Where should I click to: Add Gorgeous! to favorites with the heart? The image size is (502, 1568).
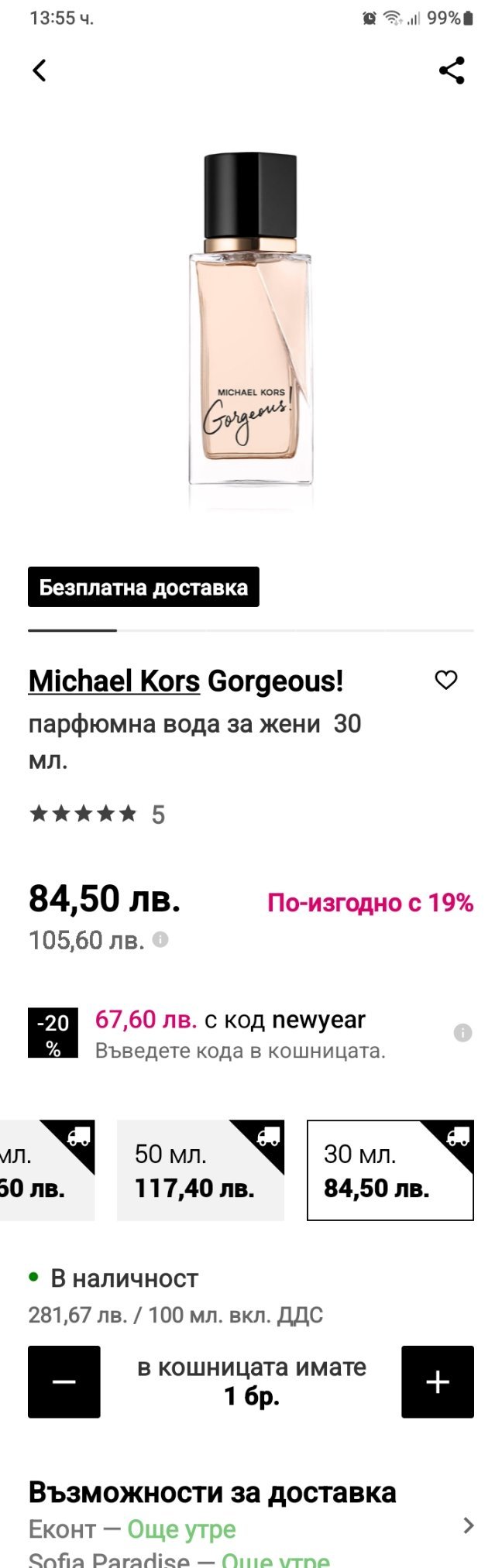[x=446, y=680]
